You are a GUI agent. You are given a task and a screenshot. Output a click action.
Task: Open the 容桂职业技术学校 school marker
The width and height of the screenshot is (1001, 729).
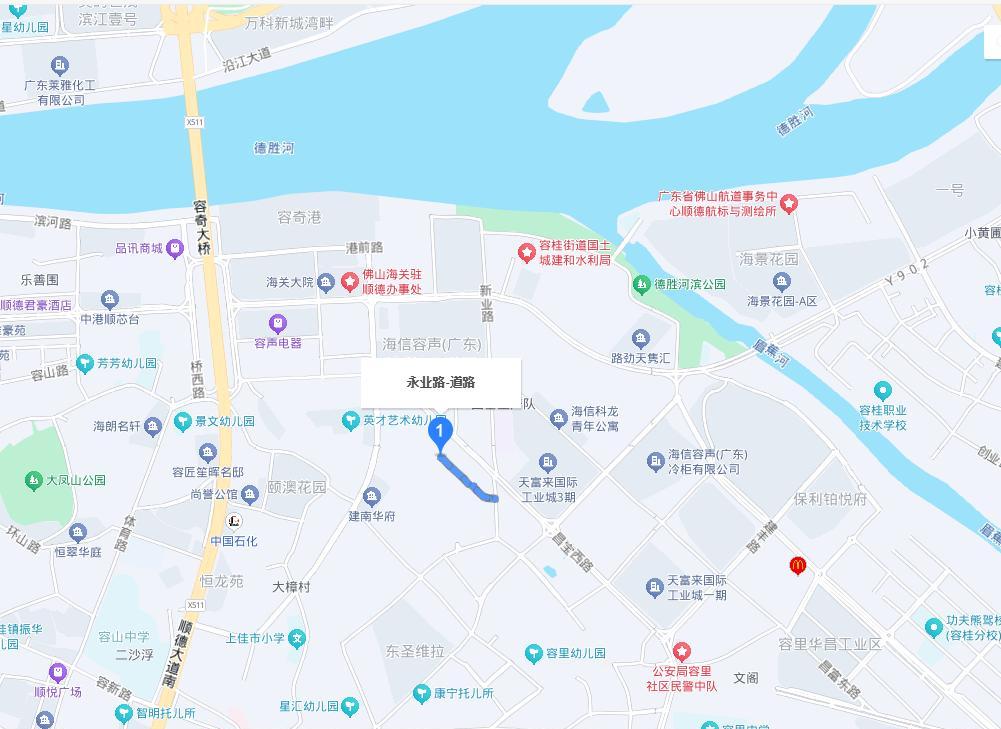[882, 390]
